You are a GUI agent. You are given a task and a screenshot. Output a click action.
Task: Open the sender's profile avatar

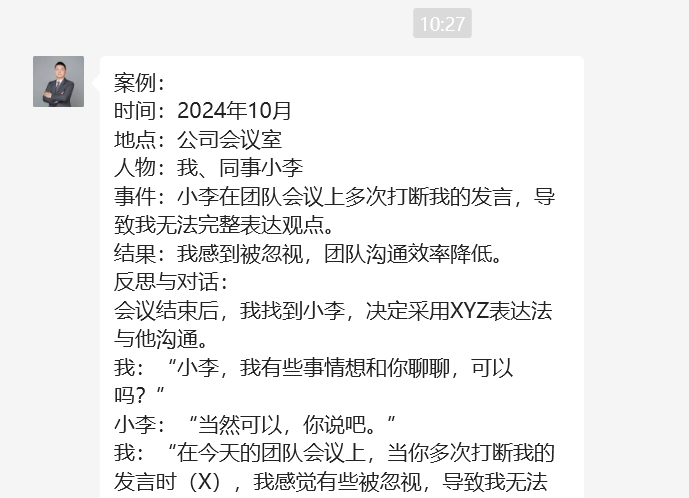coord(58,81)
